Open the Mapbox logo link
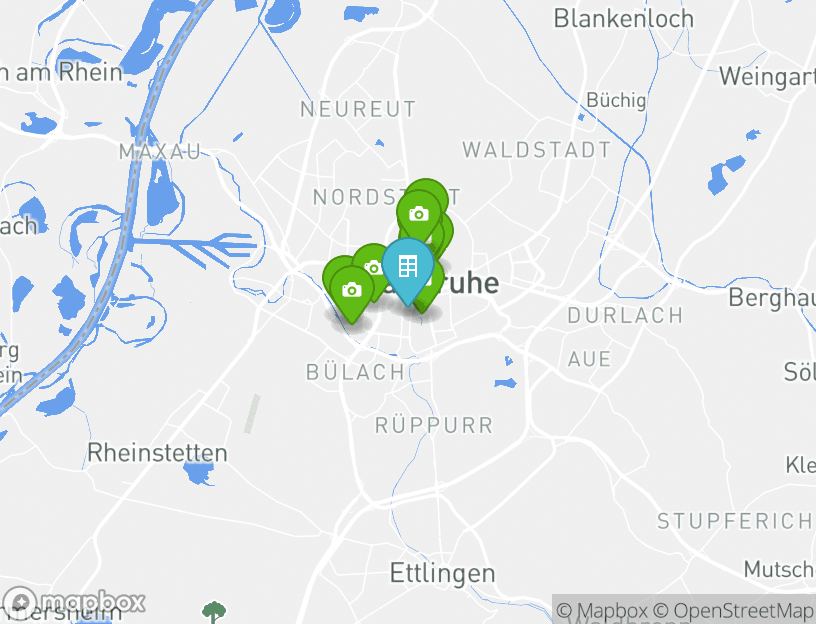This screenshot has height=624, width=816. [75, 603]
